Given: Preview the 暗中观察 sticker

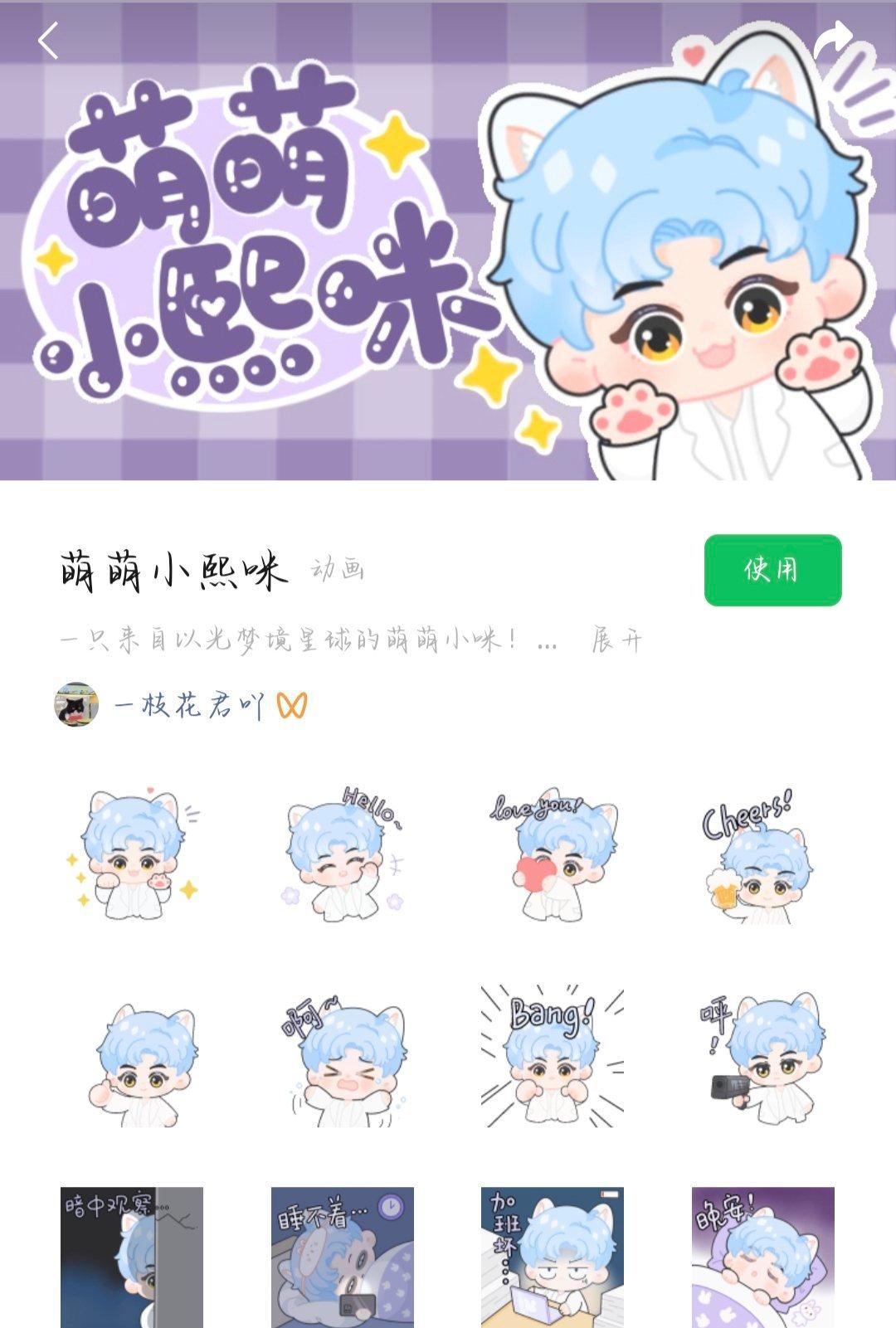Looking at the screenshot, I should (x=132, y=1257).
